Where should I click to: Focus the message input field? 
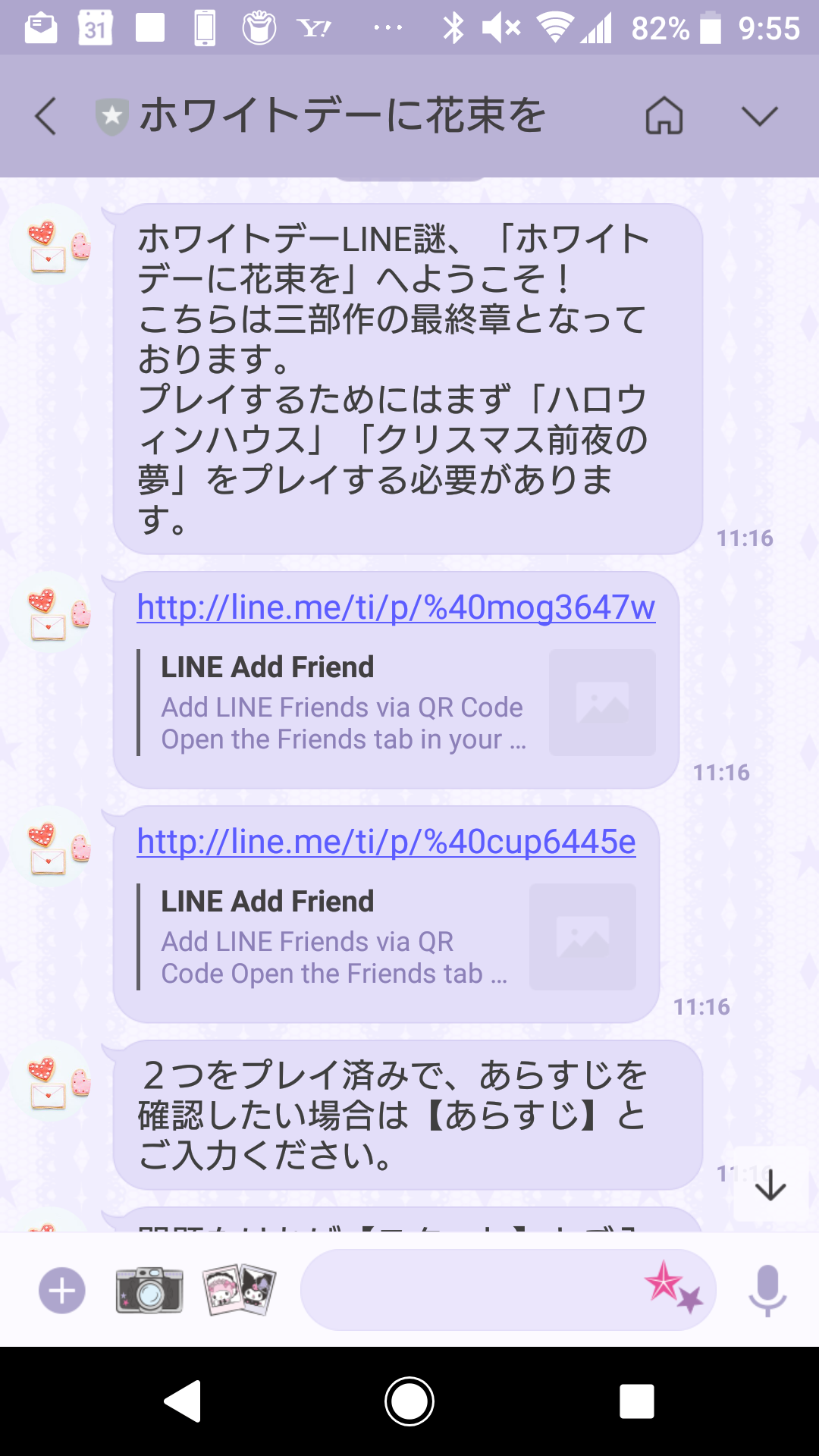click(x=470, y=1290)
